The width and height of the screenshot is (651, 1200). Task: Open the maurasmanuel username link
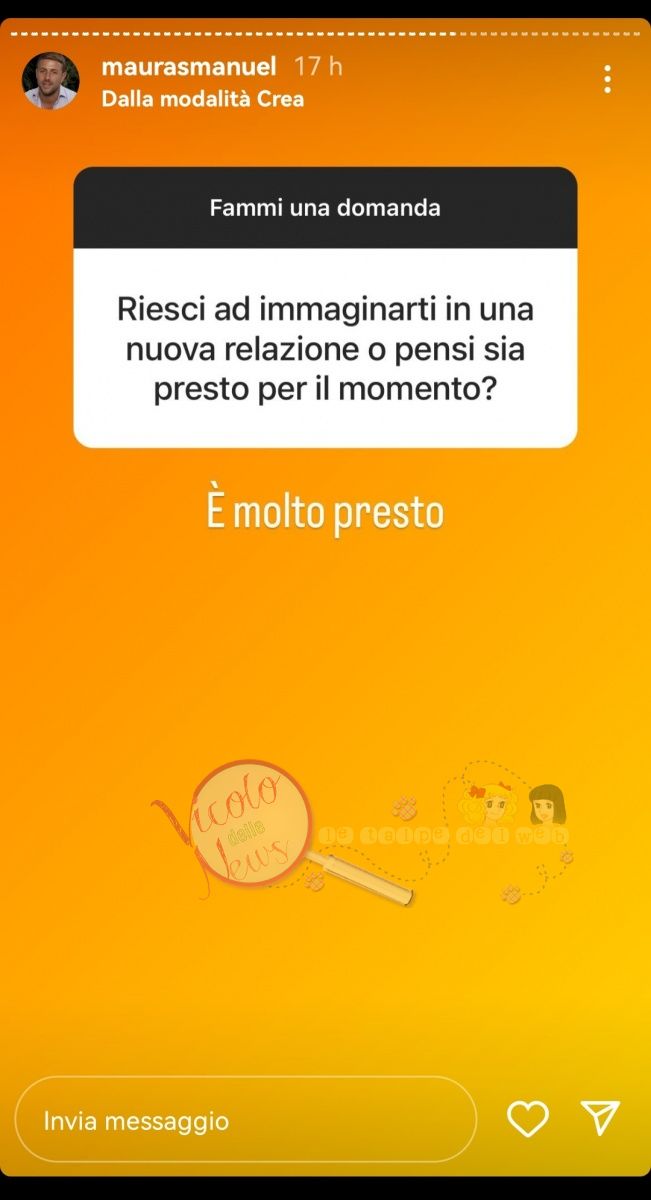[x=188, y=67]
